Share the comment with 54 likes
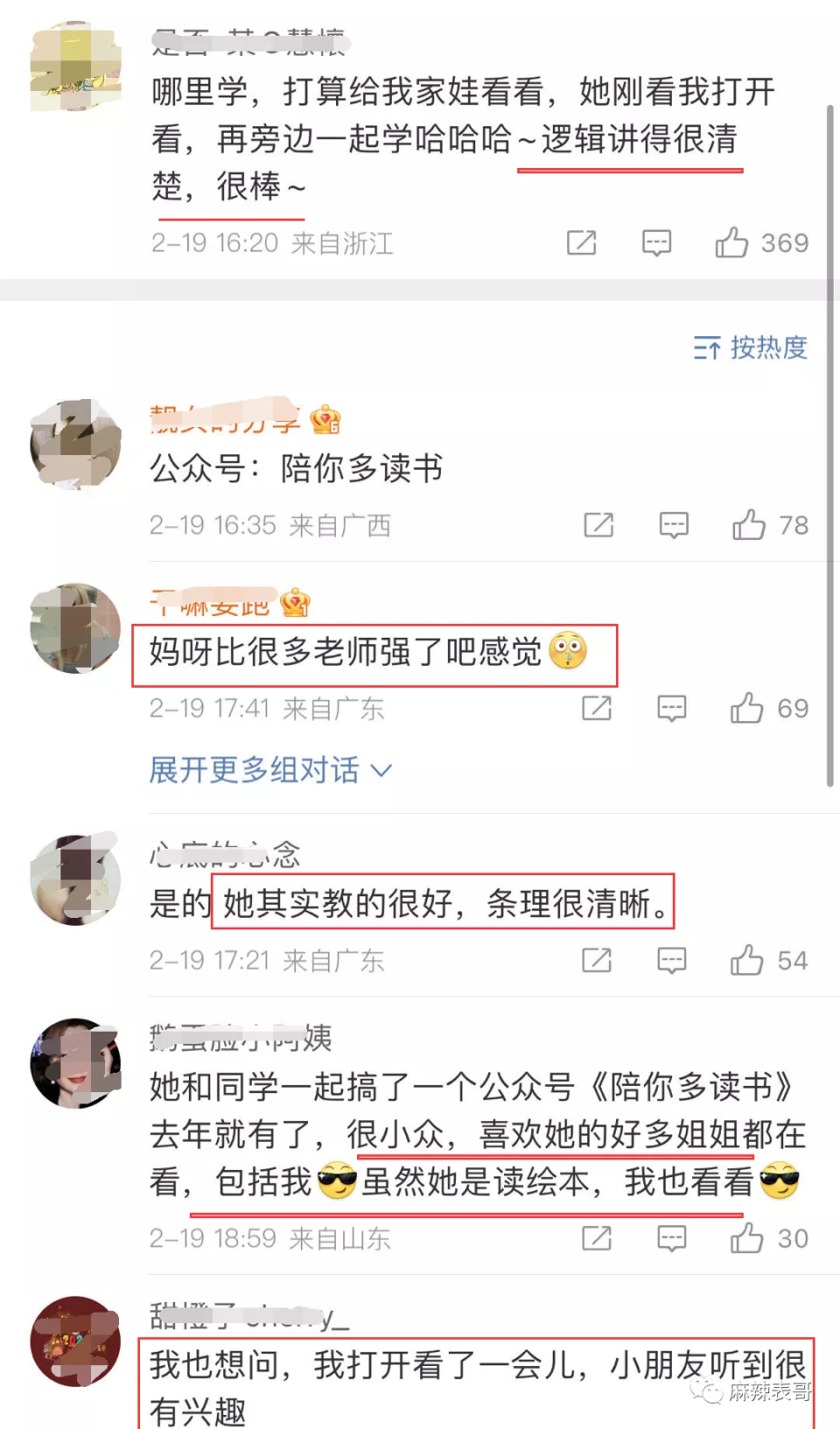The height and width of the screenshot is (1429, 840). (597, 960)
